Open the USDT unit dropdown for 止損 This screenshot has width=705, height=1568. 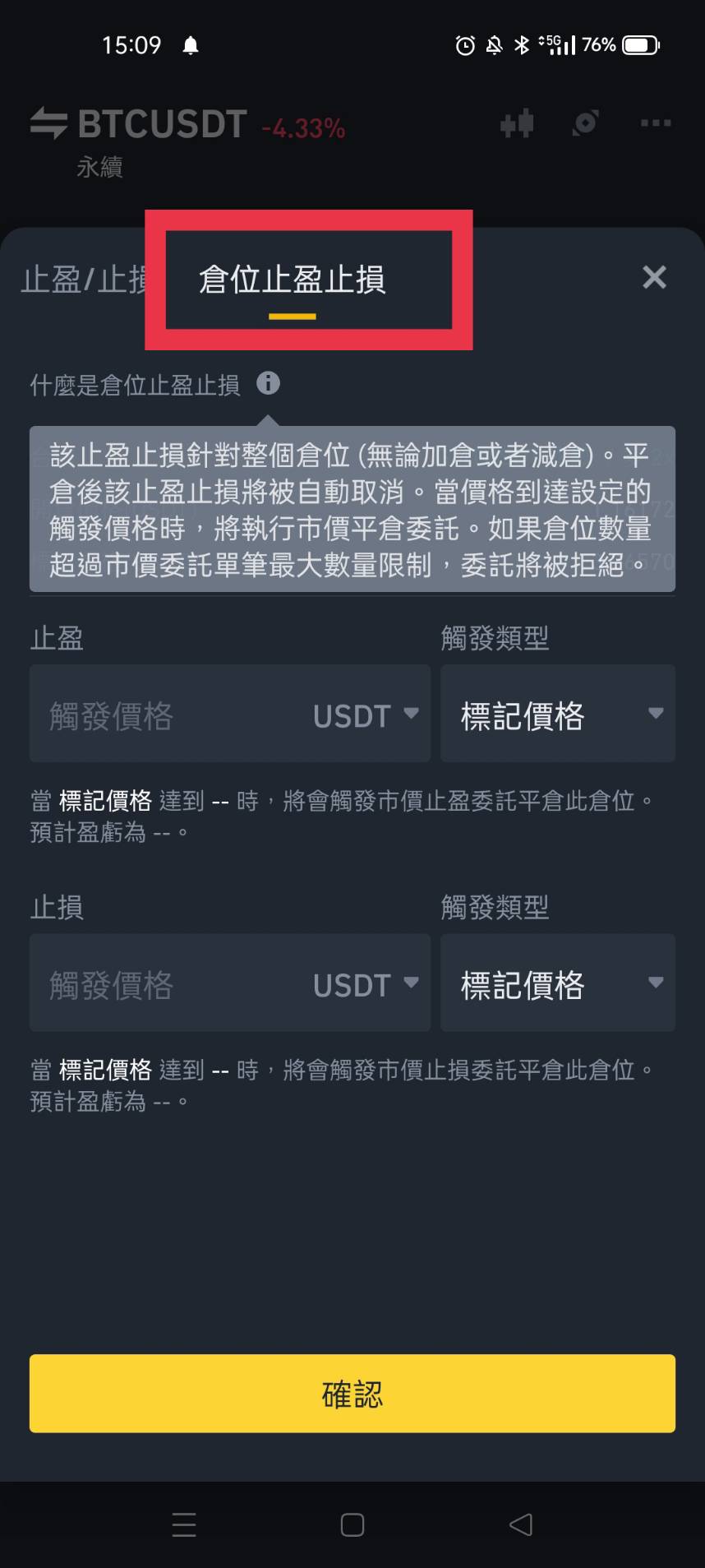366,984
